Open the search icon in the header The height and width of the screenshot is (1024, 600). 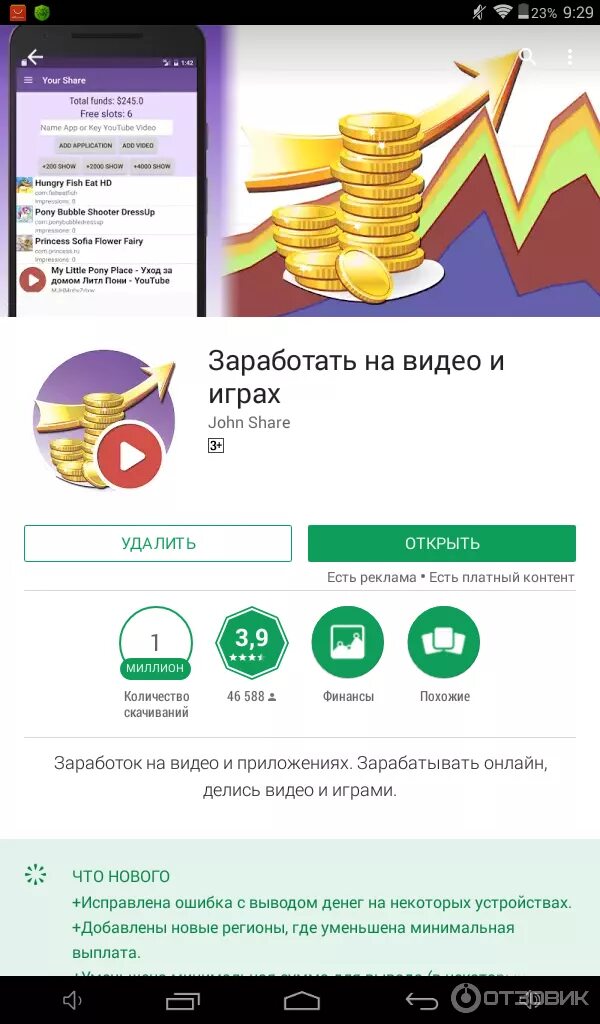pyautogui.click(x=528, y=57)
